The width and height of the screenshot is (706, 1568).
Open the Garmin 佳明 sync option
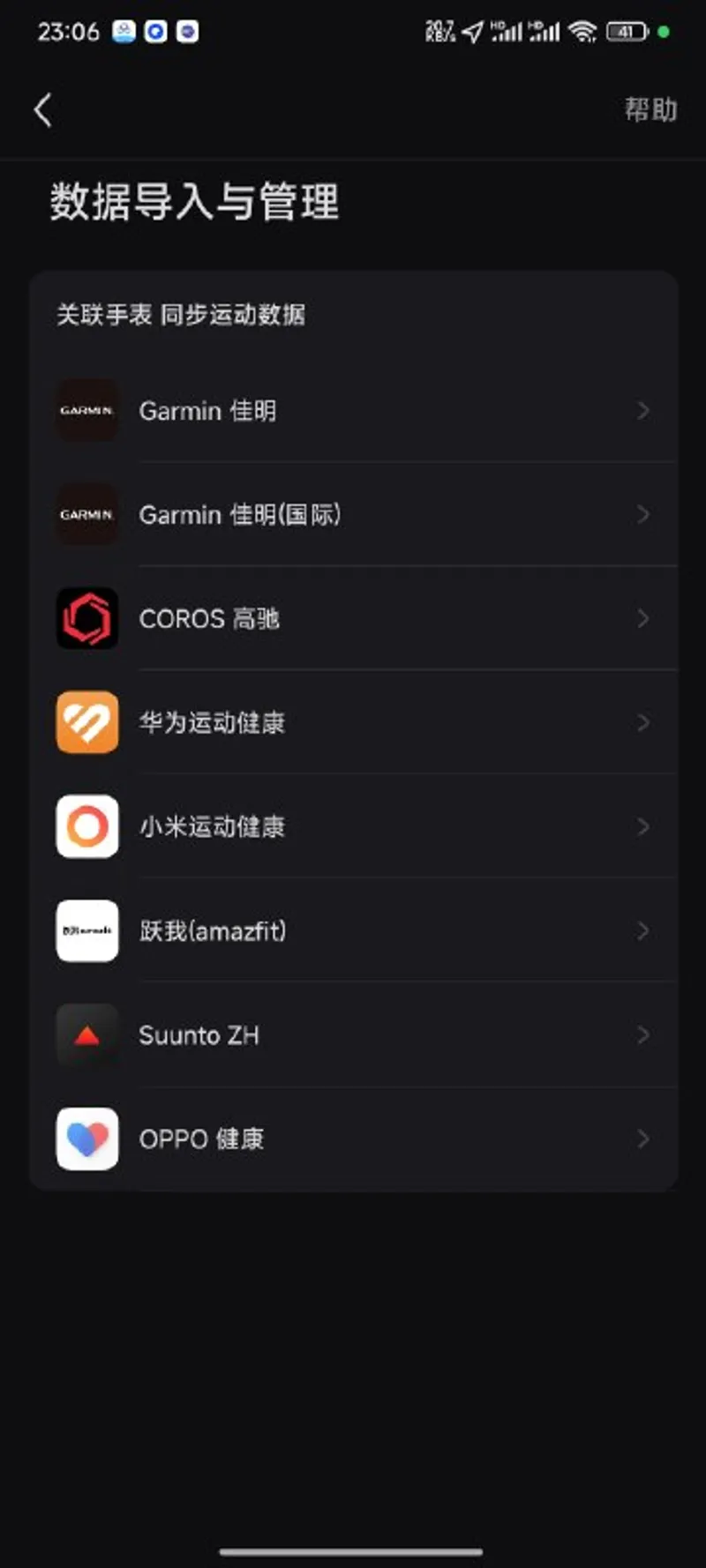click(x=353, y=411)
